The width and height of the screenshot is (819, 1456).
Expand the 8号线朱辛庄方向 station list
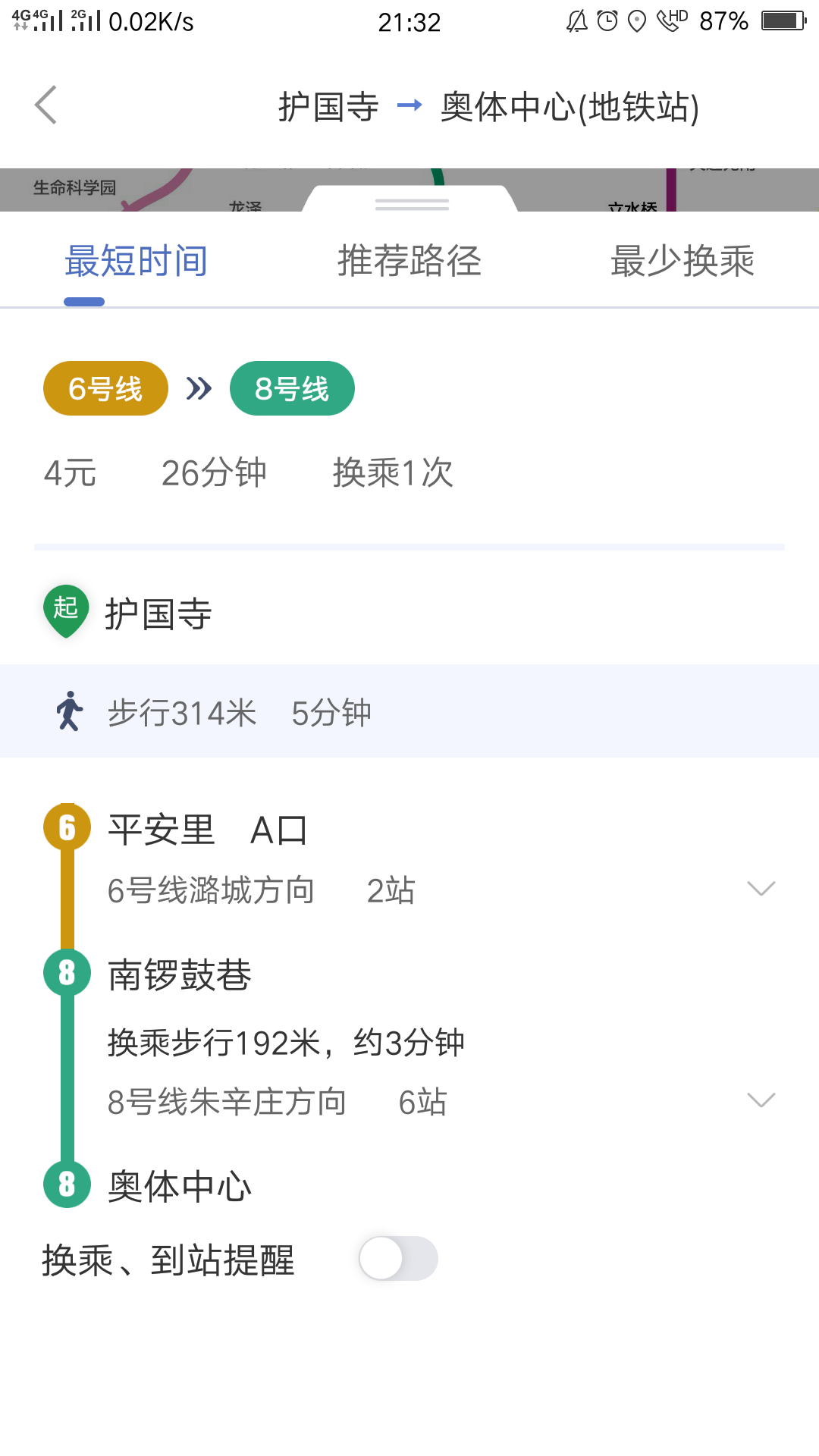coord(761,1100)
